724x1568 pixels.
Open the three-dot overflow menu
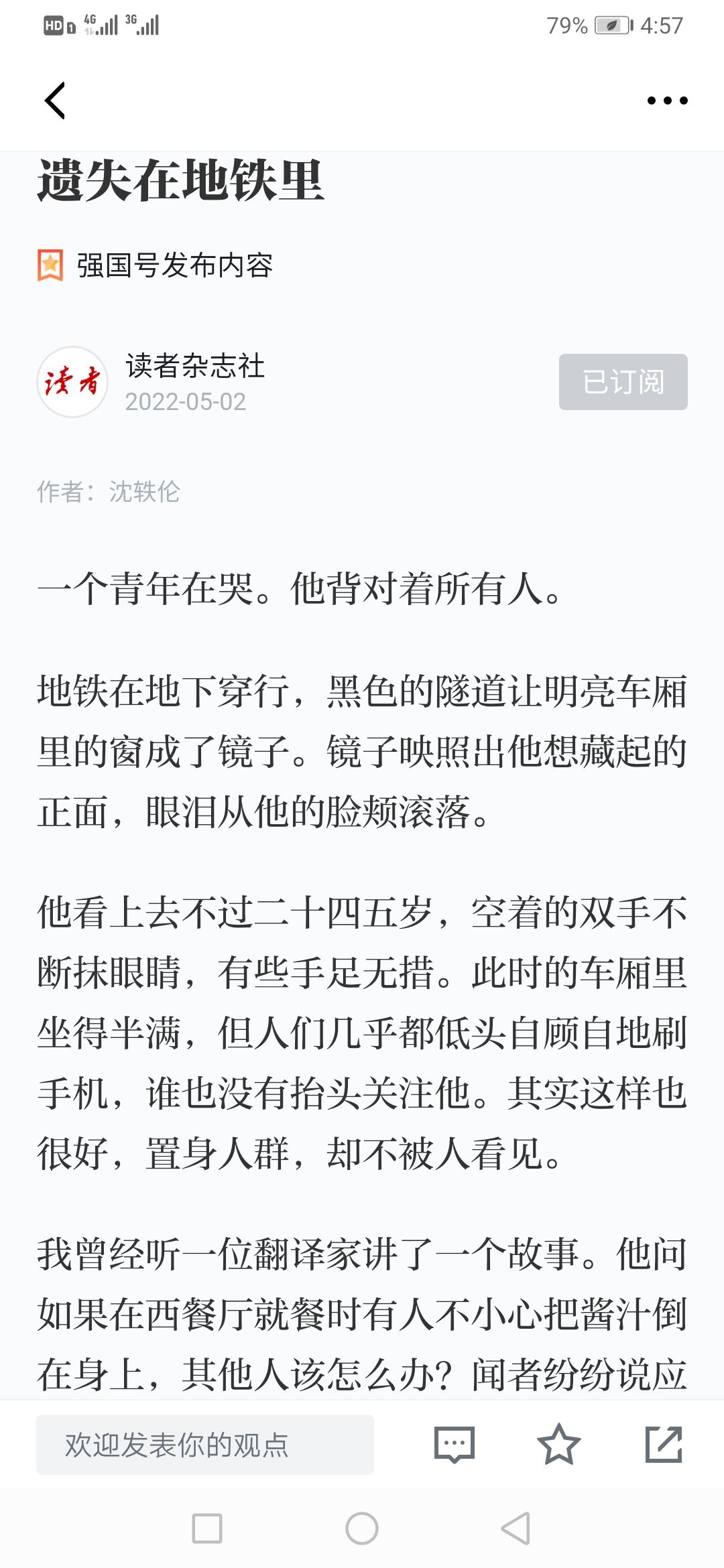pyautogui.click(x=667, y=101)
